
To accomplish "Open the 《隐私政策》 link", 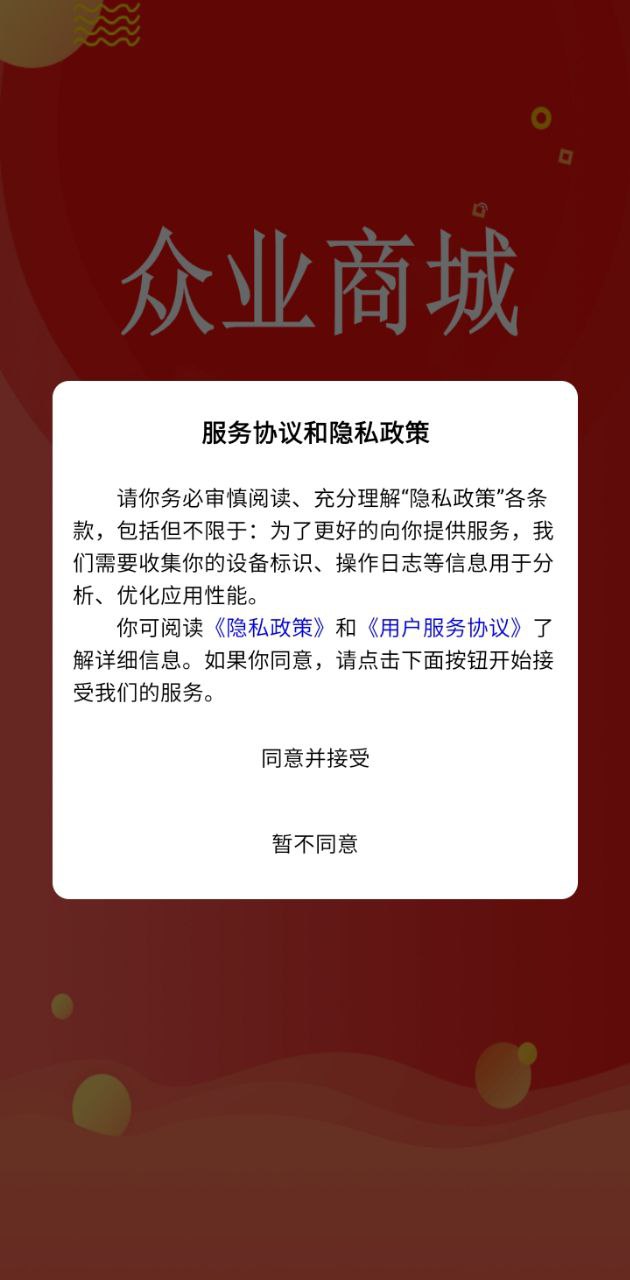I will click(270, 628).
